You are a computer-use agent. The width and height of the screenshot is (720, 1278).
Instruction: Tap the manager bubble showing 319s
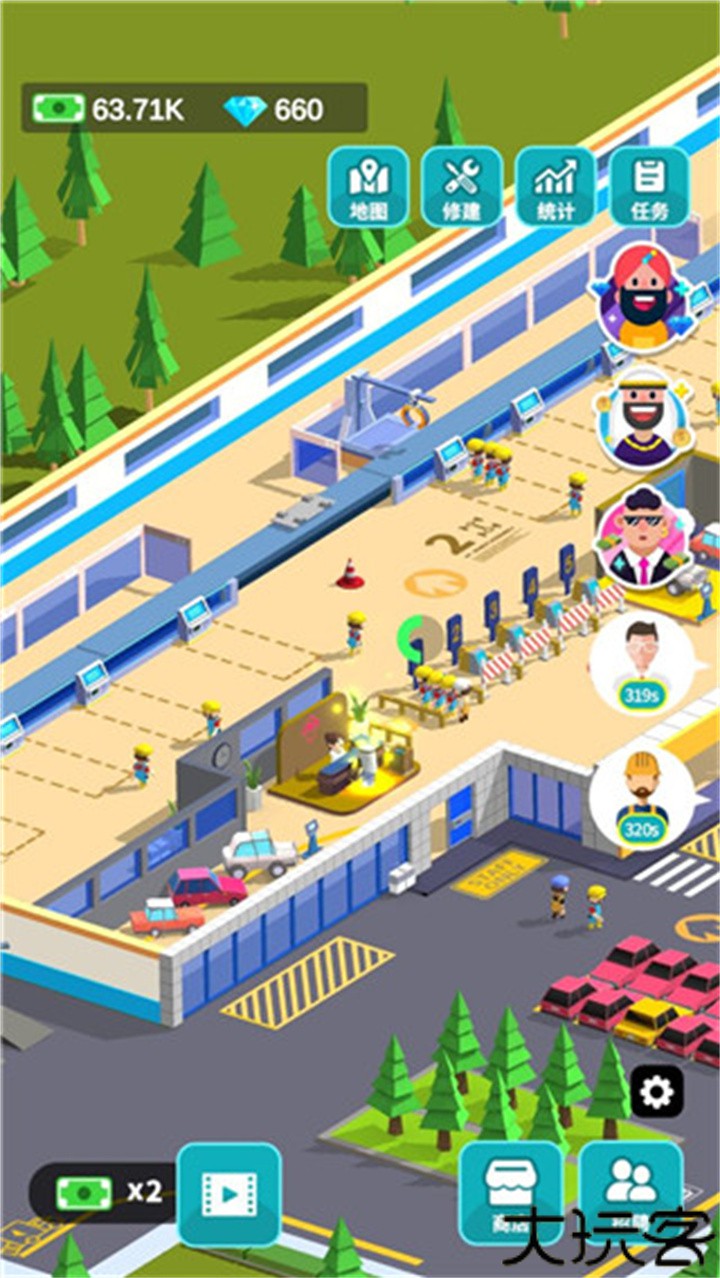coord(640,662)
